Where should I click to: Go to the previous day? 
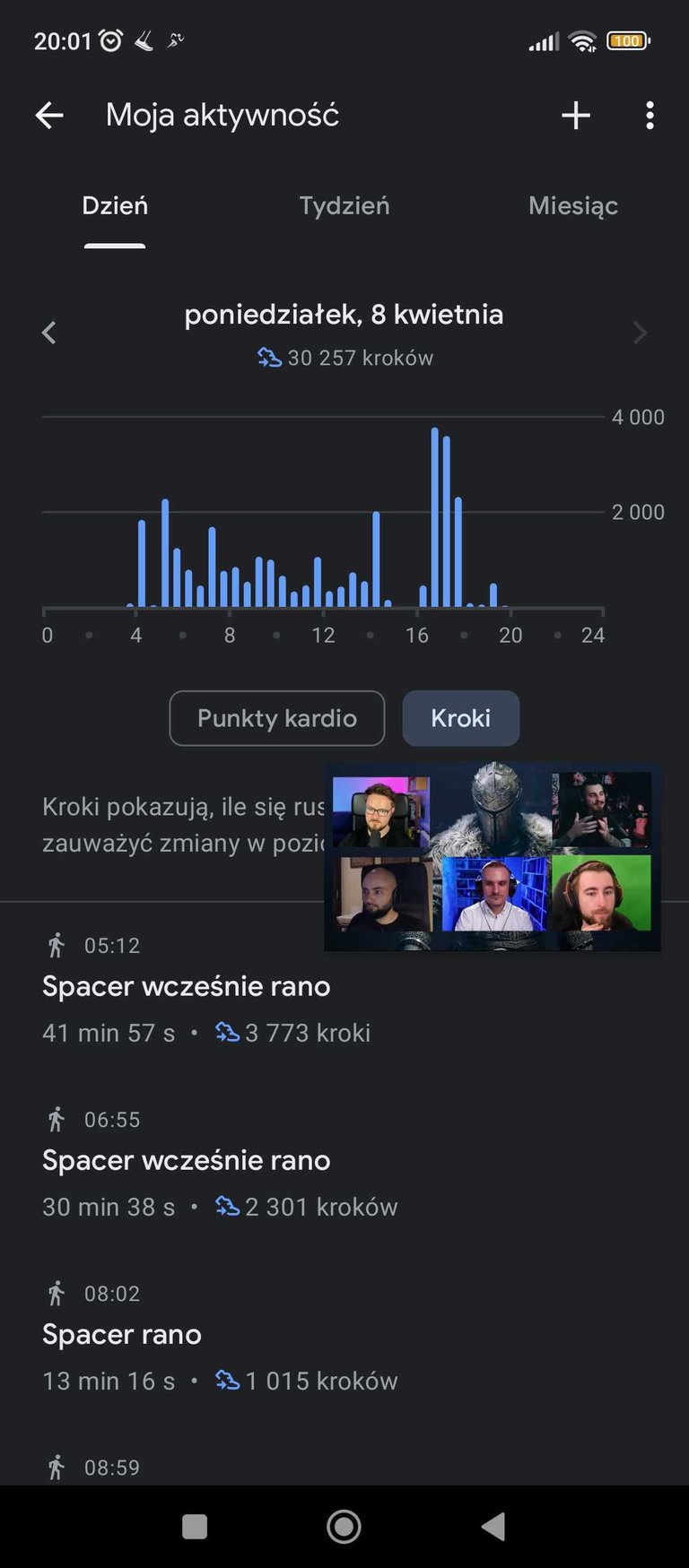tap(49, 333)
